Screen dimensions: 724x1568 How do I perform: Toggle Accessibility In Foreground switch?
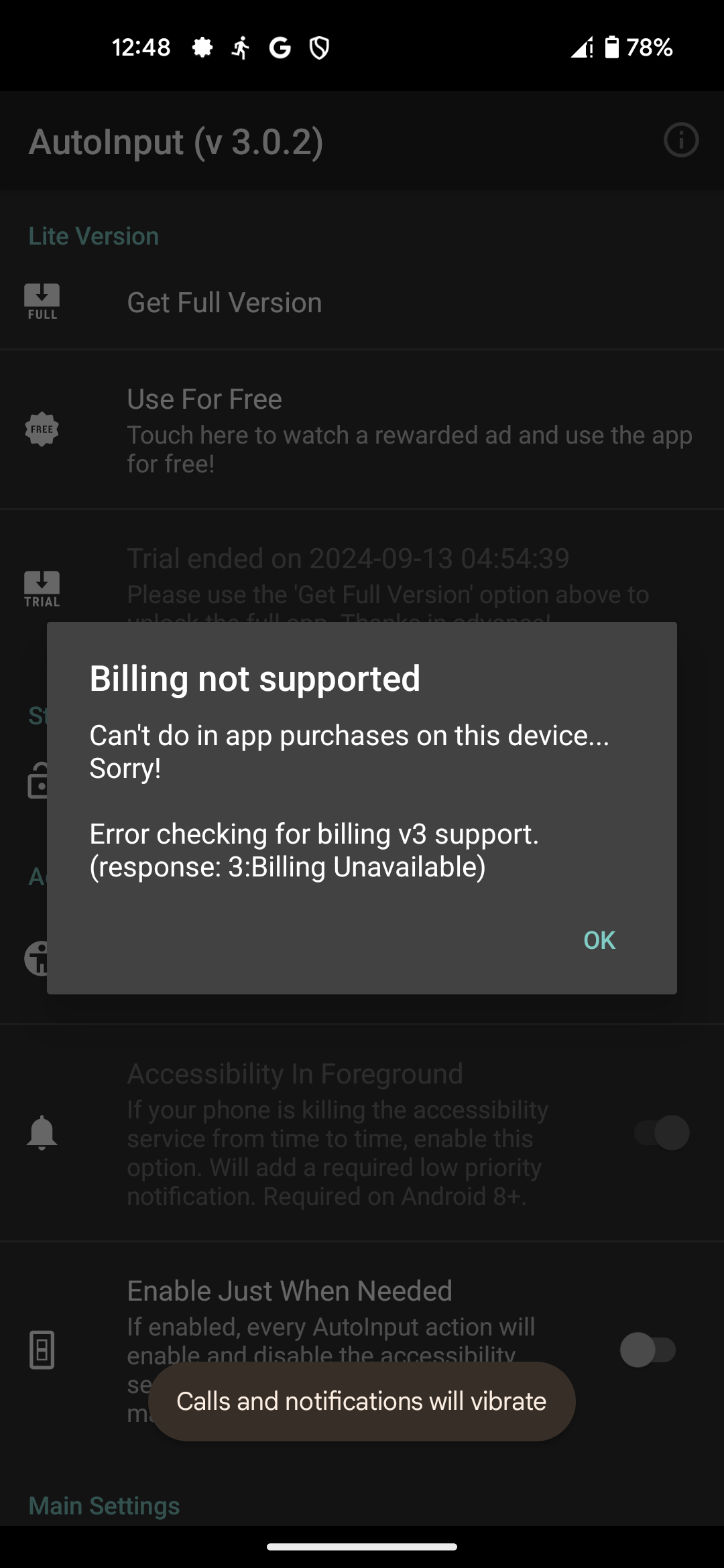coord(662,1133)
